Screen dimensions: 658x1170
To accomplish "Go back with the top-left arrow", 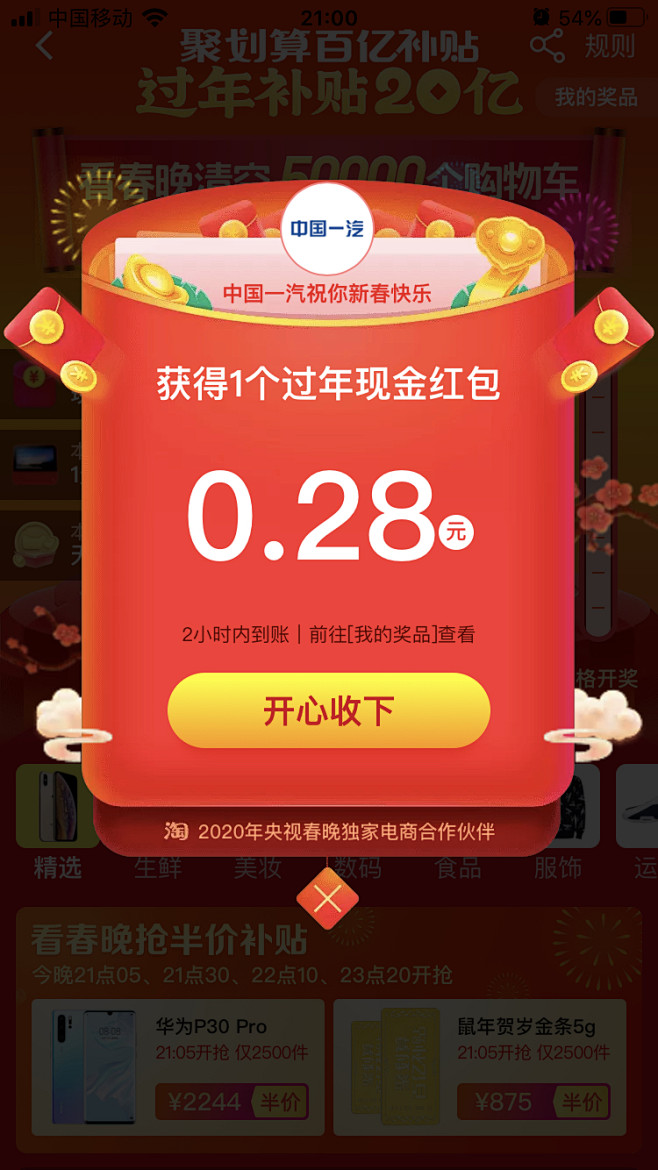I will (x=45, y=45).
